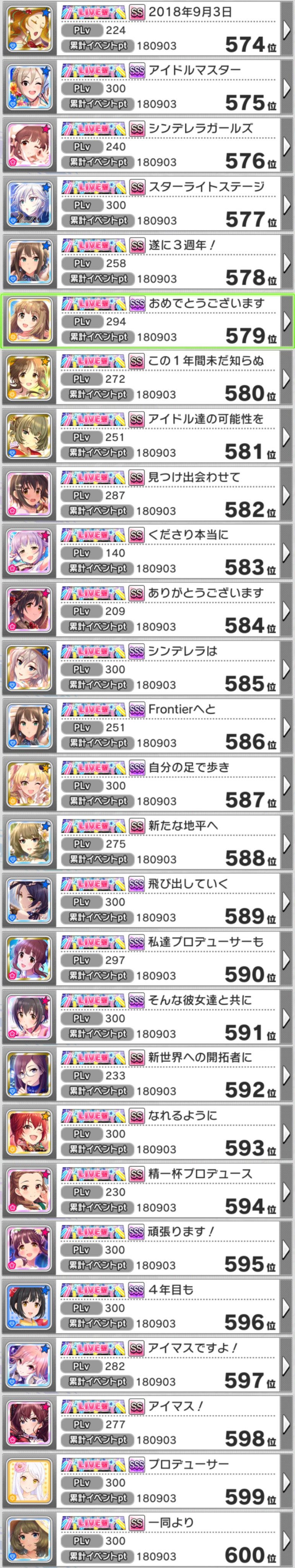Select the アイドル達の可能性を row
The width and height of the screenshot is (295, 1568).
click(x=147, y=436)
